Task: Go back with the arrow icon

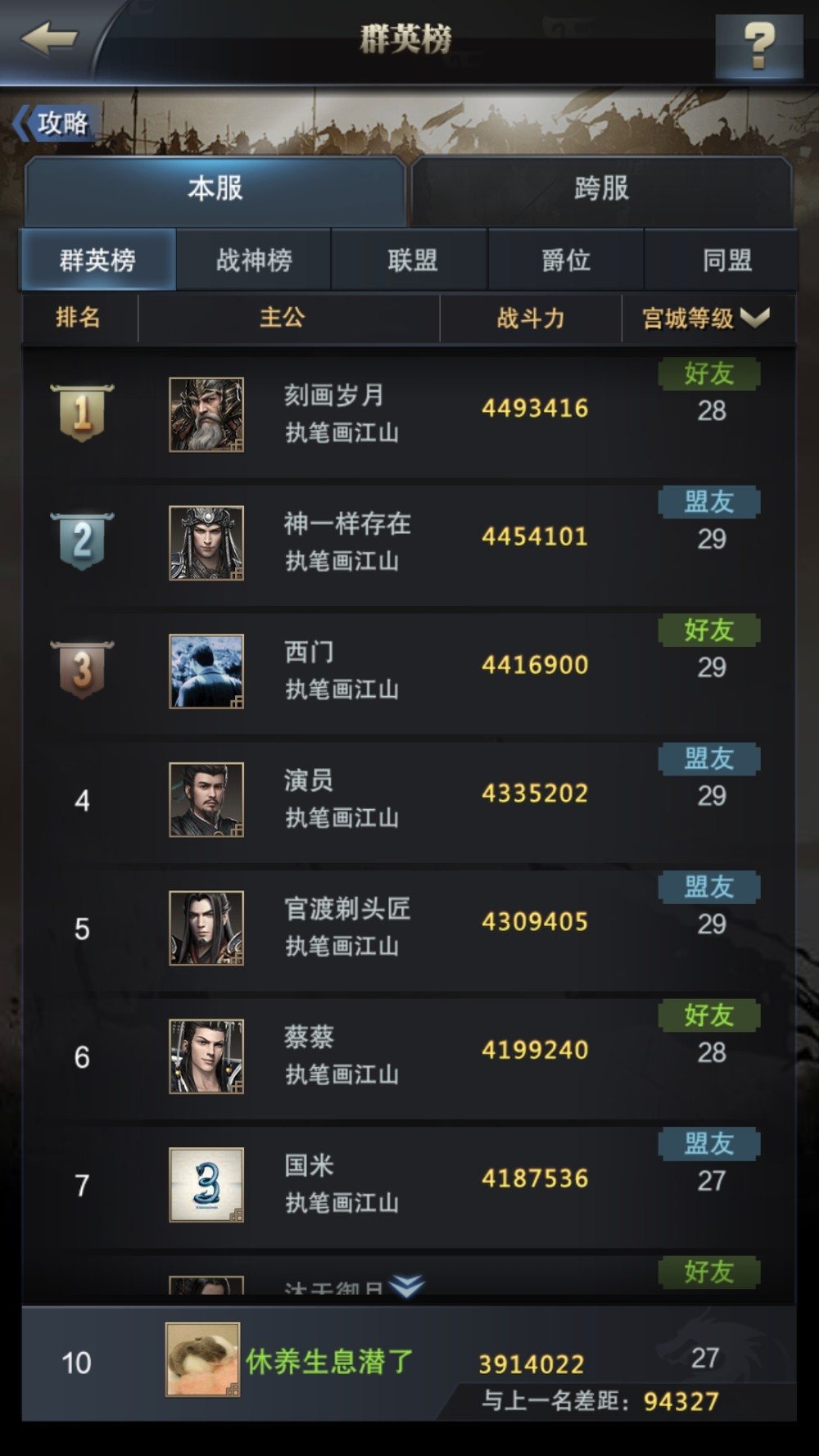Action: pos(49,38)
